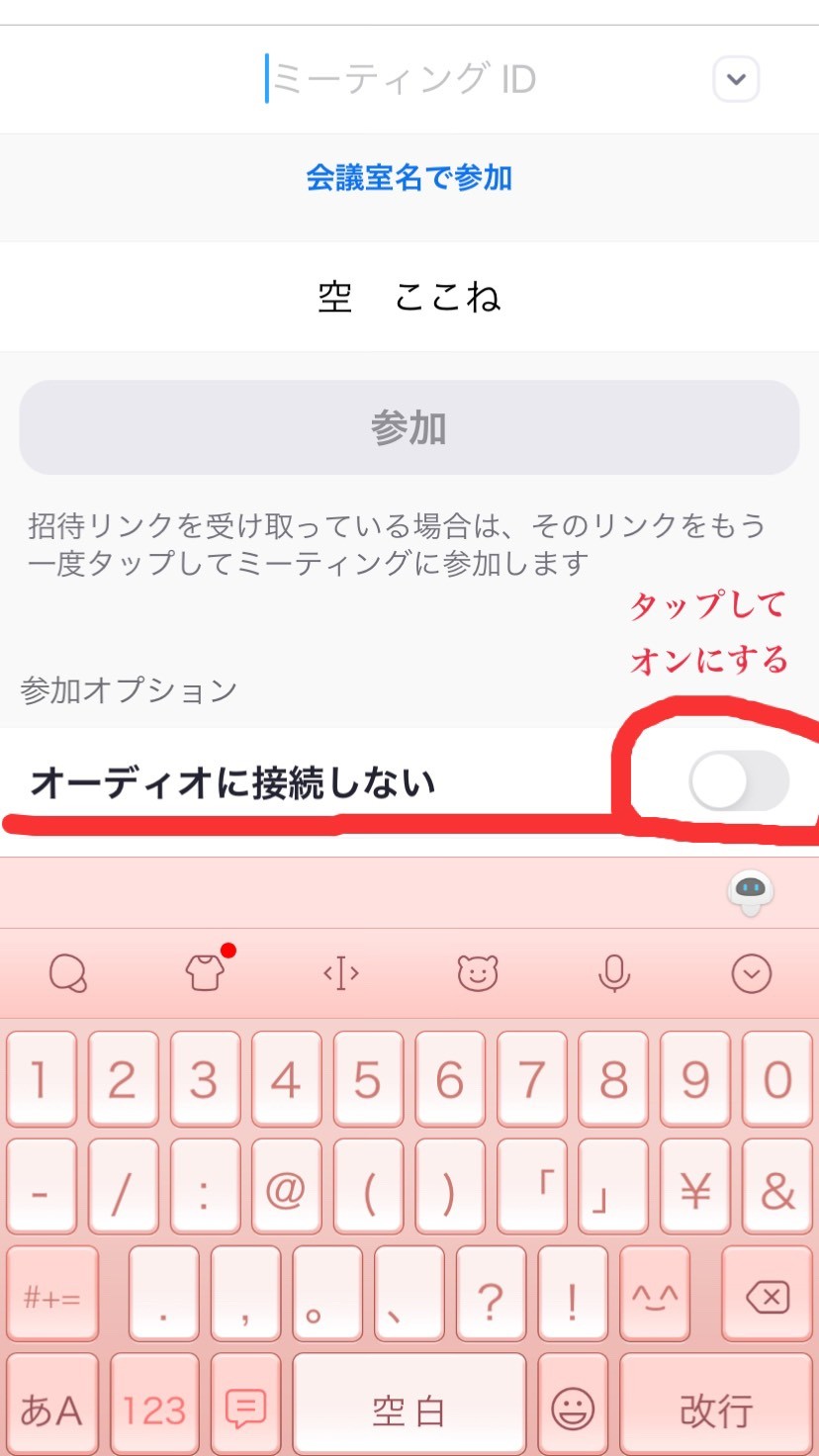
Task: Enable オーディオに接続しない switch
Action: pos(739,780)
